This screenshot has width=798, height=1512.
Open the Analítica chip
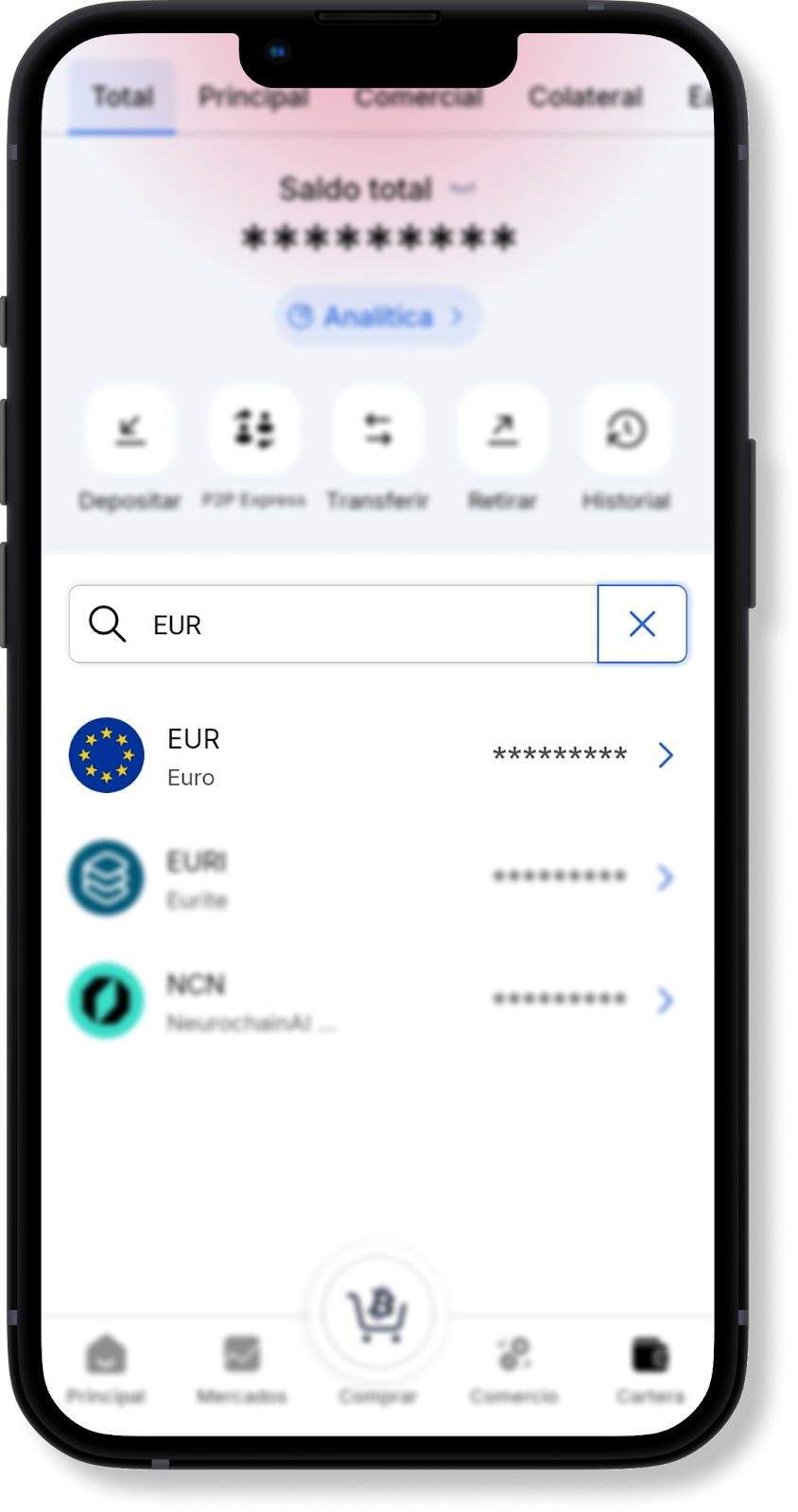click(x=378, y=316)
